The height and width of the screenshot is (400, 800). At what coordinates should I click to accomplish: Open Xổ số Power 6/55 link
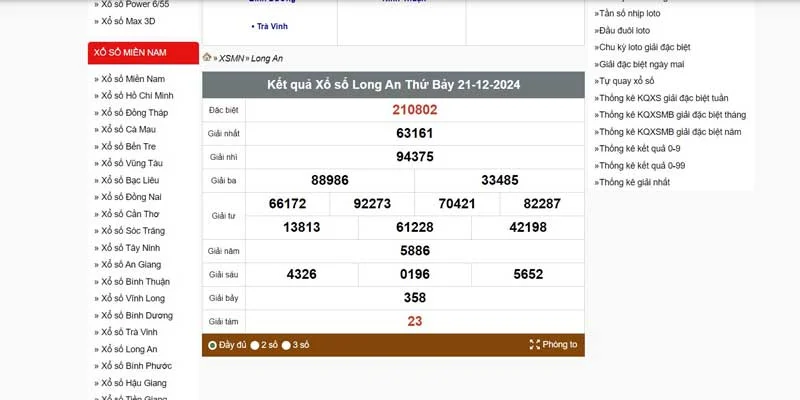[x=135, y=4]
